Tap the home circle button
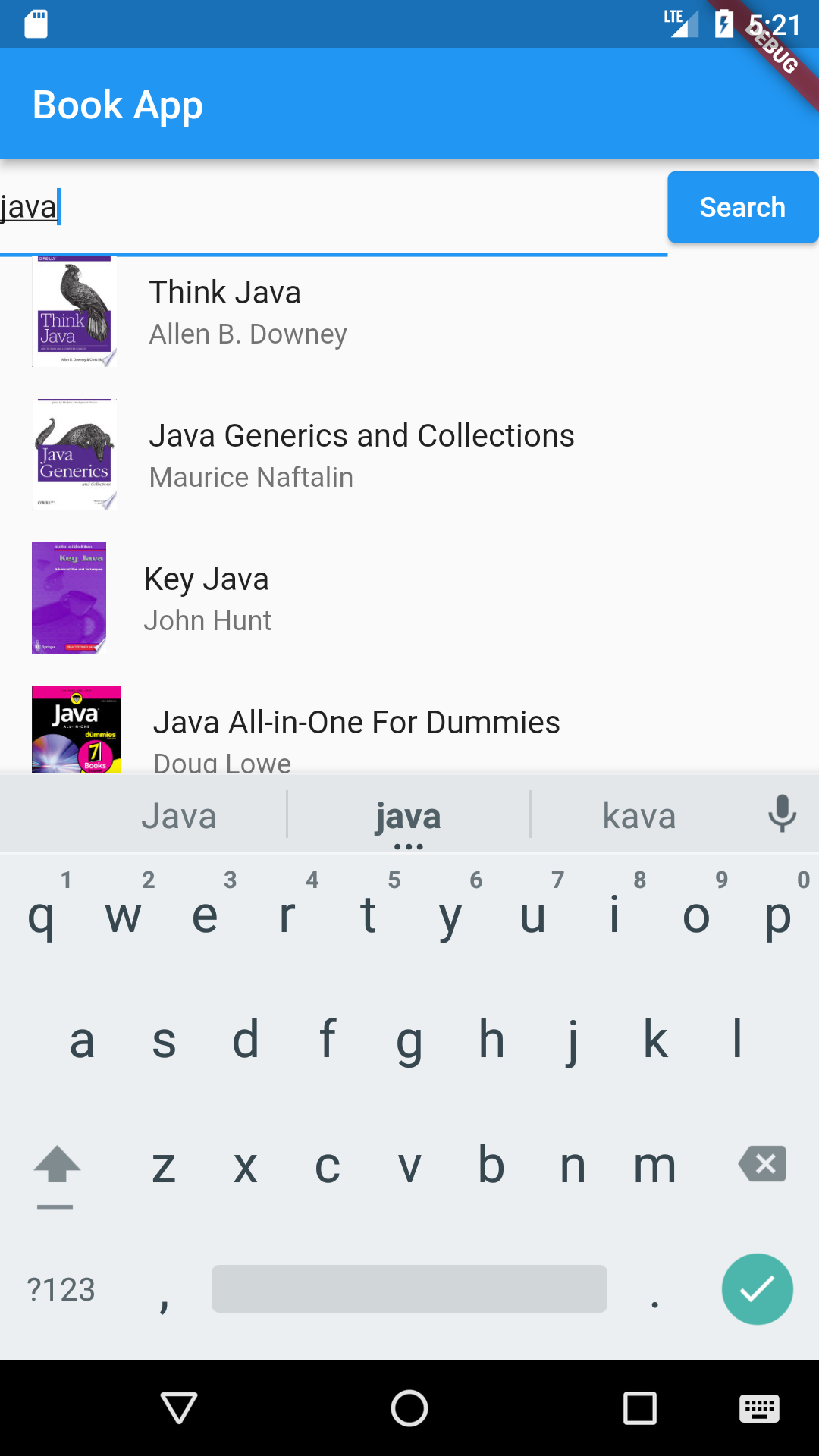The image size is (819, 1456). pyautogui.click(x=409, y=1408)
